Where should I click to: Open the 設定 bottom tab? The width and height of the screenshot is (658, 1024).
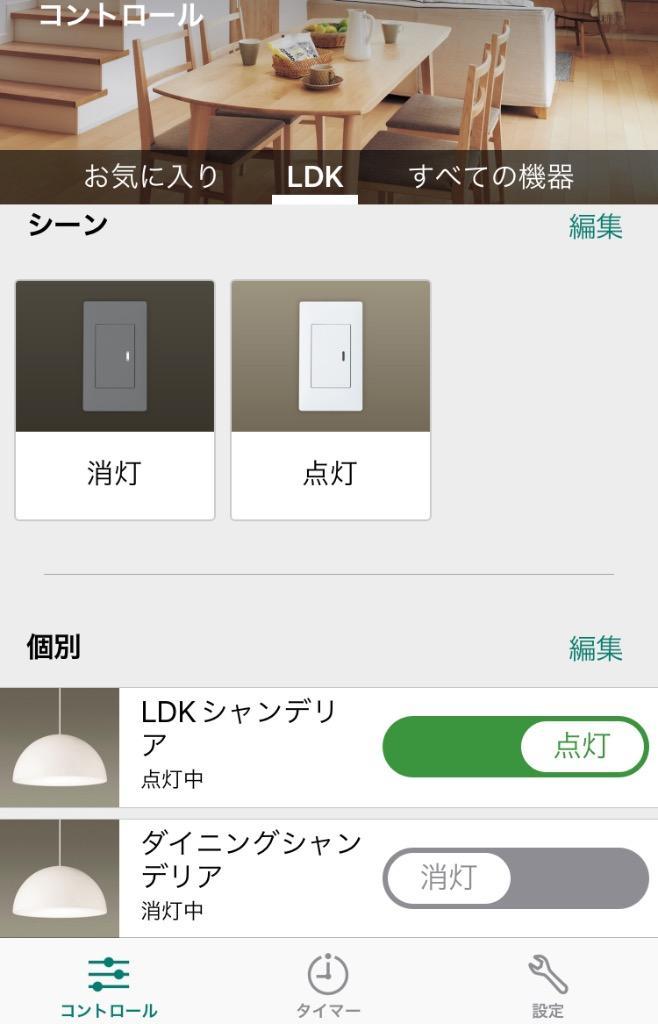[x=547, y=985]
